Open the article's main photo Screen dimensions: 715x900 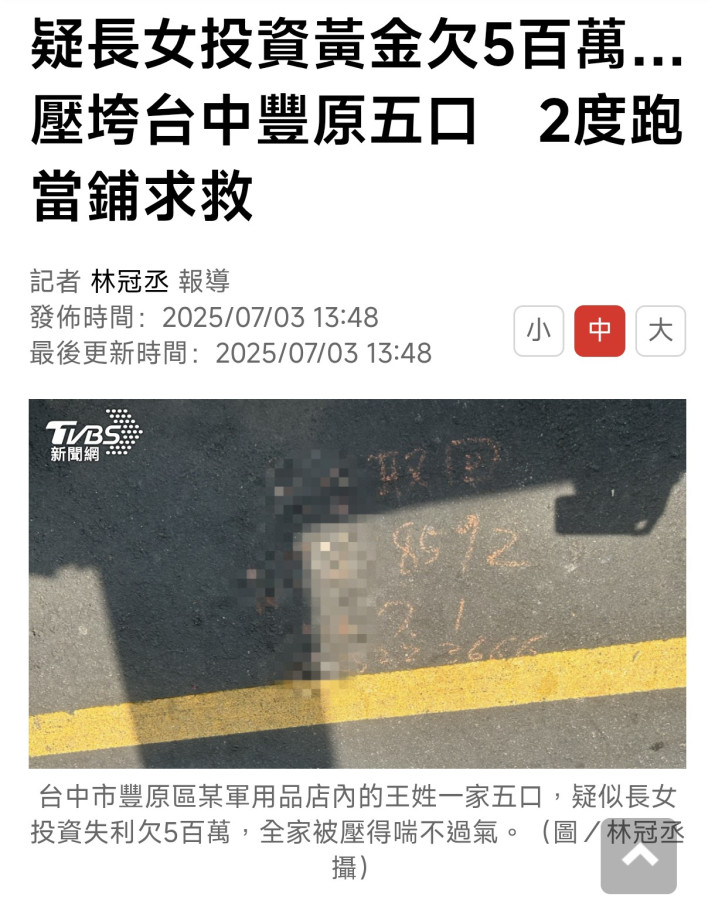click(x=357, y=583)
